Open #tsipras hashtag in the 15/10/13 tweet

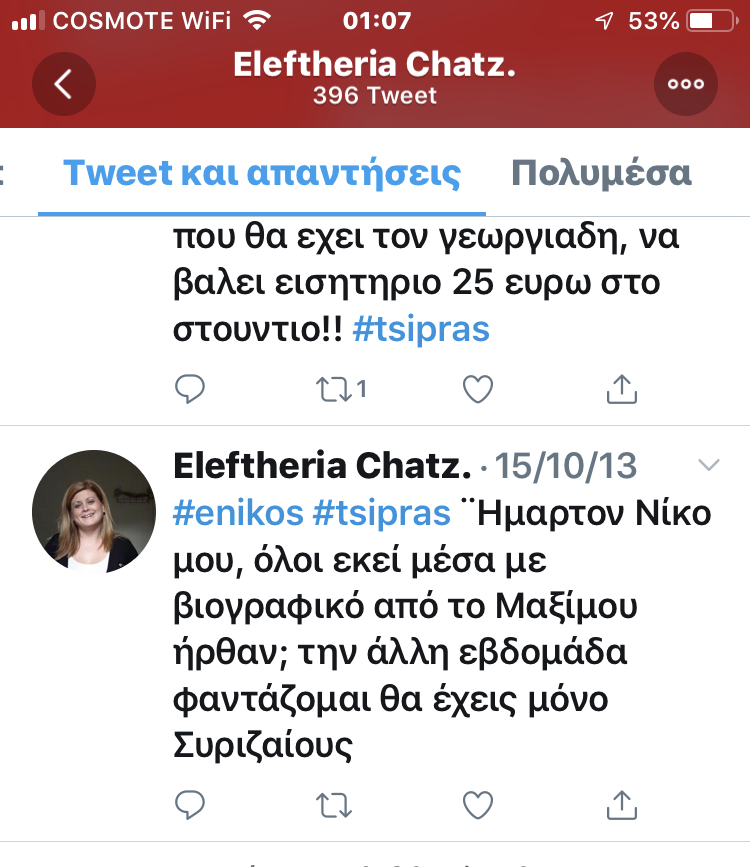(x=382, y=513)
